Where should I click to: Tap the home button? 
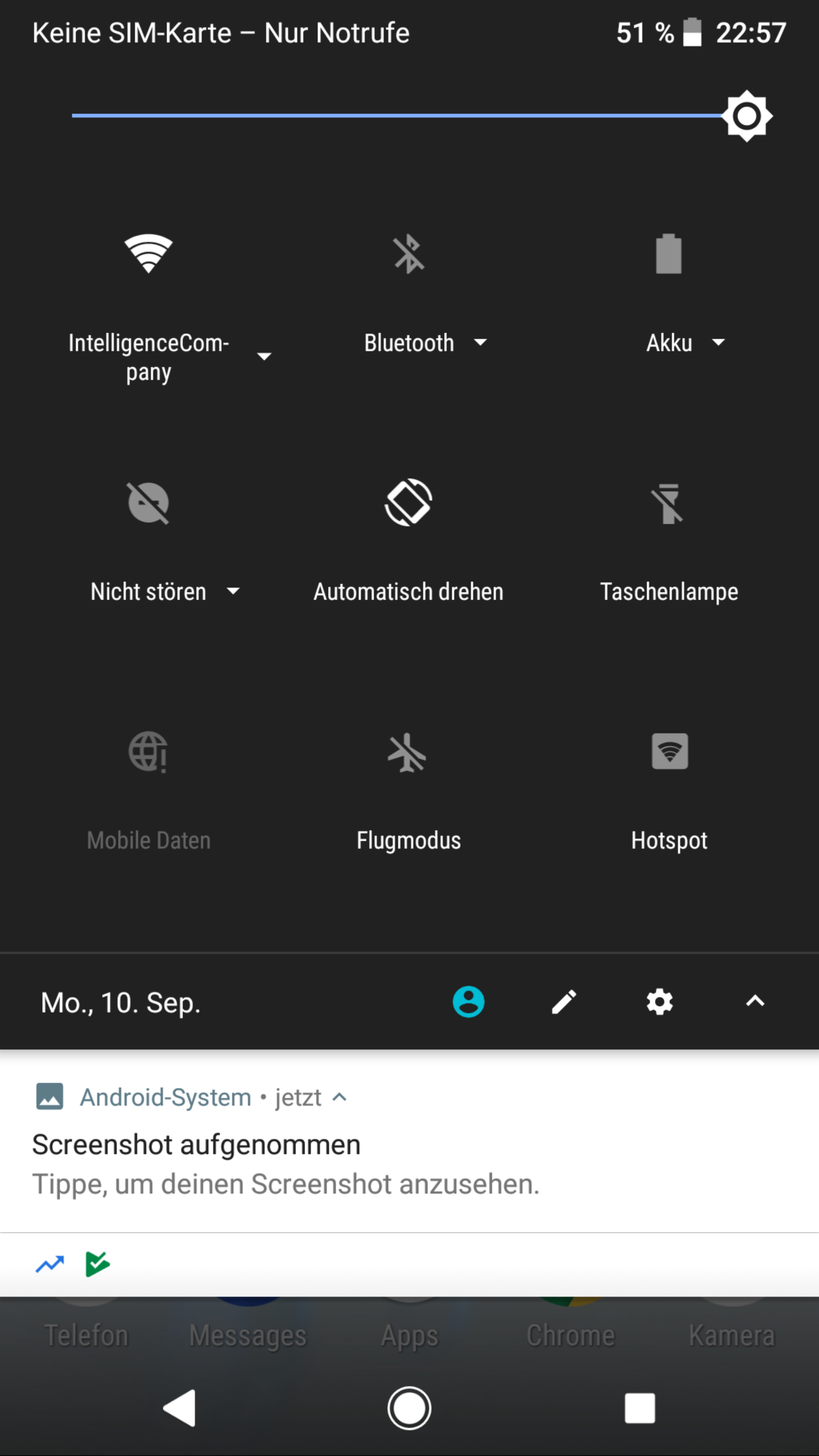409,1408
